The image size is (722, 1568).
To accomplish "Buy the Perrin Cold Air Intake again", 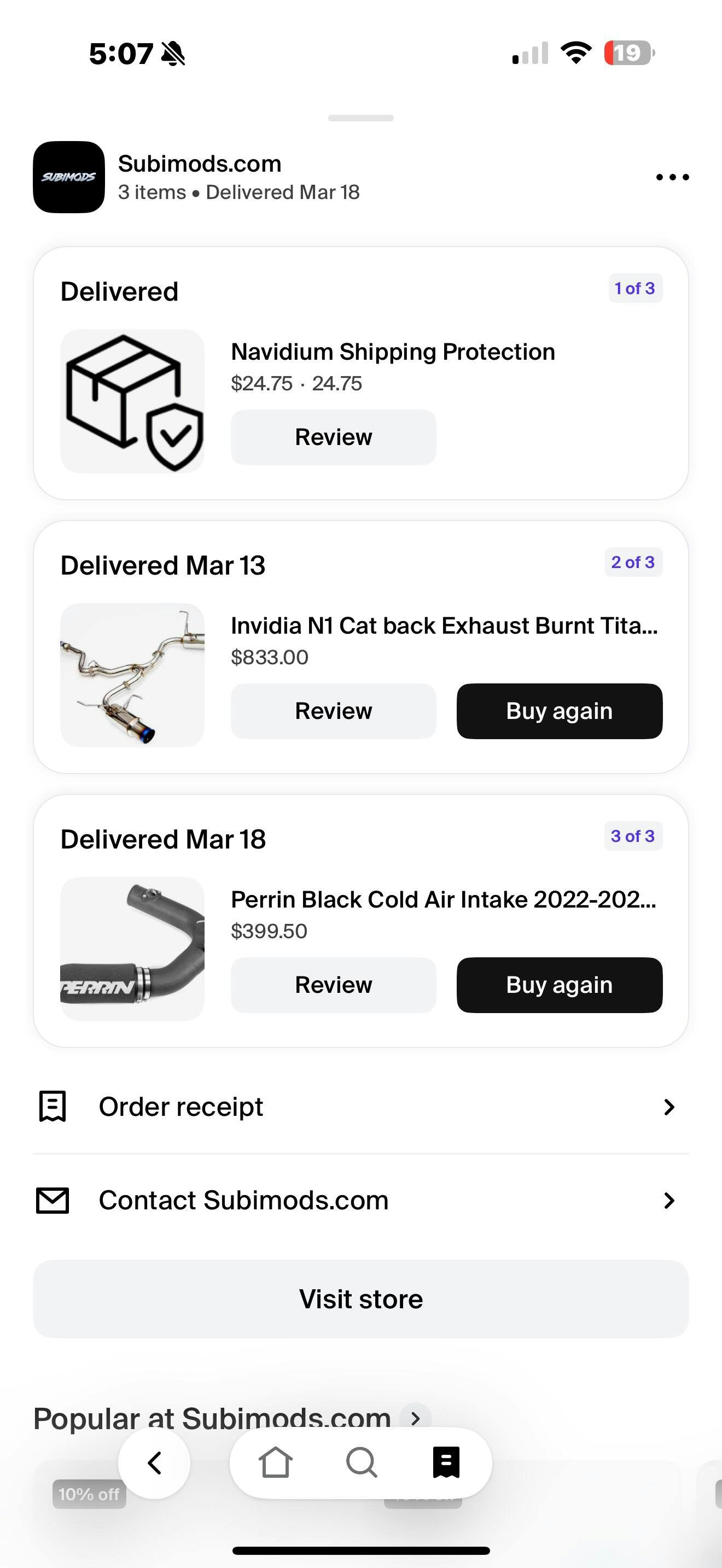I will point(559,985).
